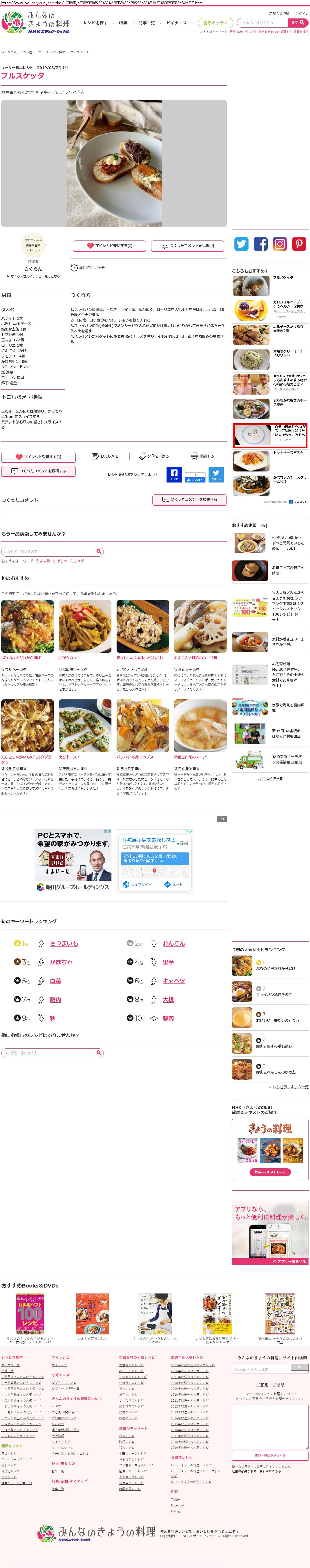Open the レシピランキング一覧 link
This screenshot has height=1568, width=310.
(x=290, y=1087)
